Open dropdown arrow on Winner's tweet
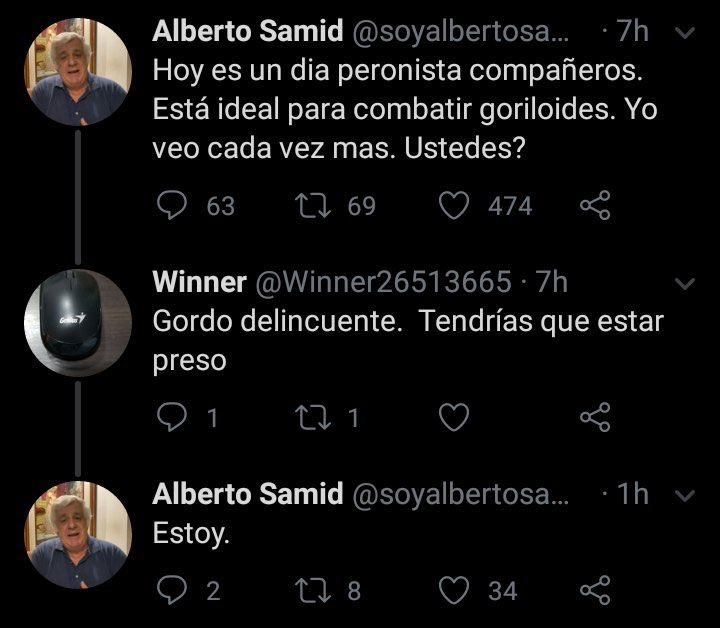 [686, 284]
